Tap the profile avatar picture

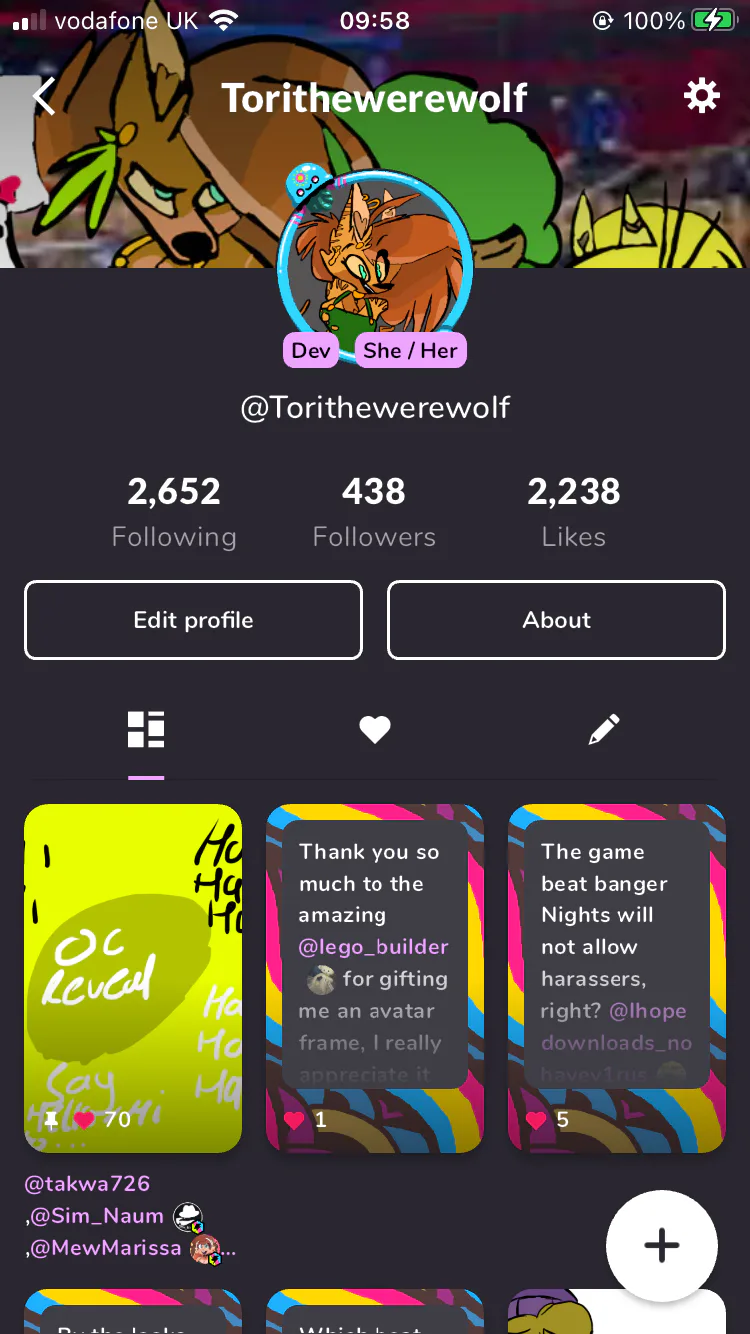375,266
